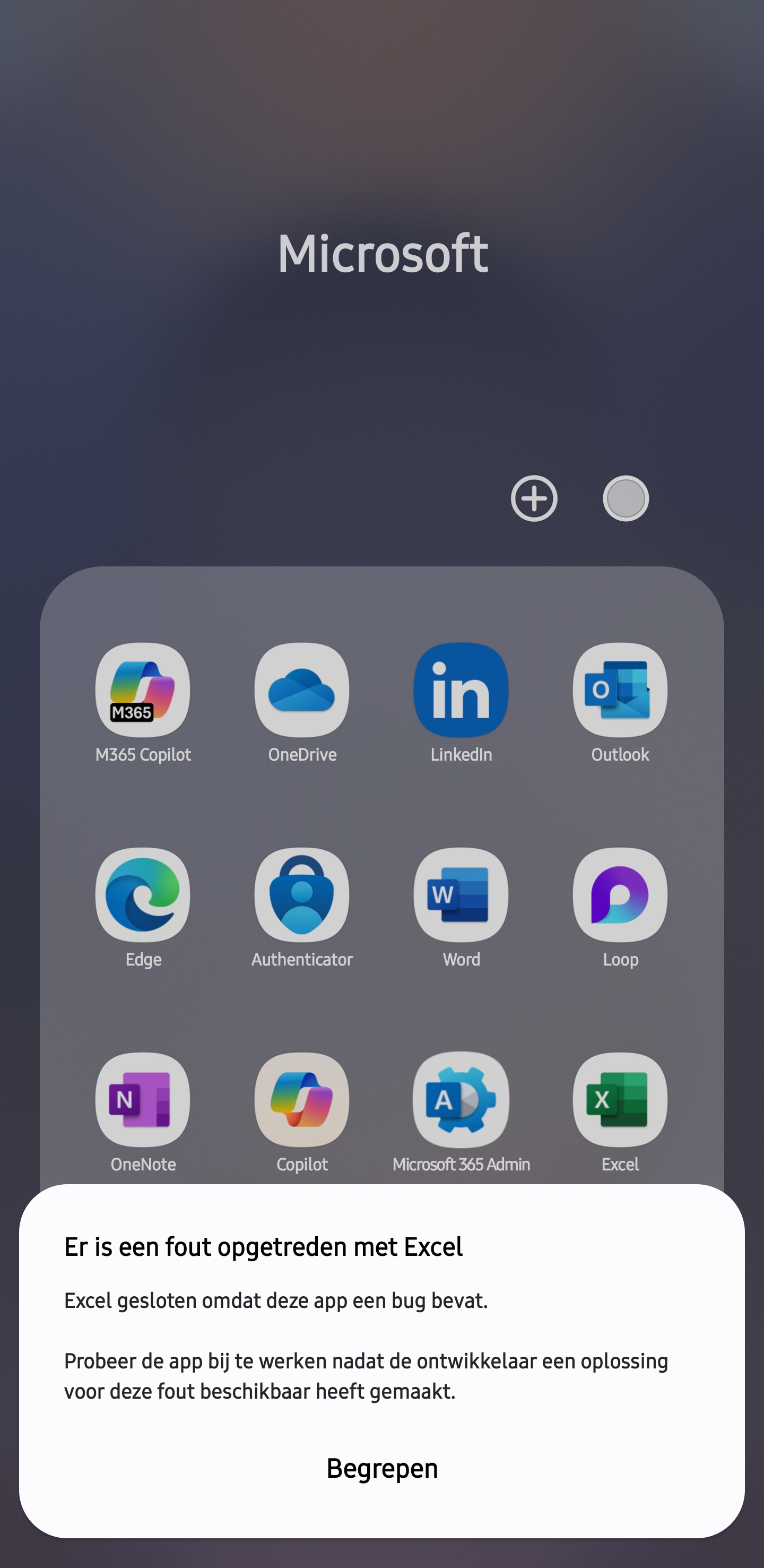Open Microsoft 365 Admin

click(x=461, y=1100)
